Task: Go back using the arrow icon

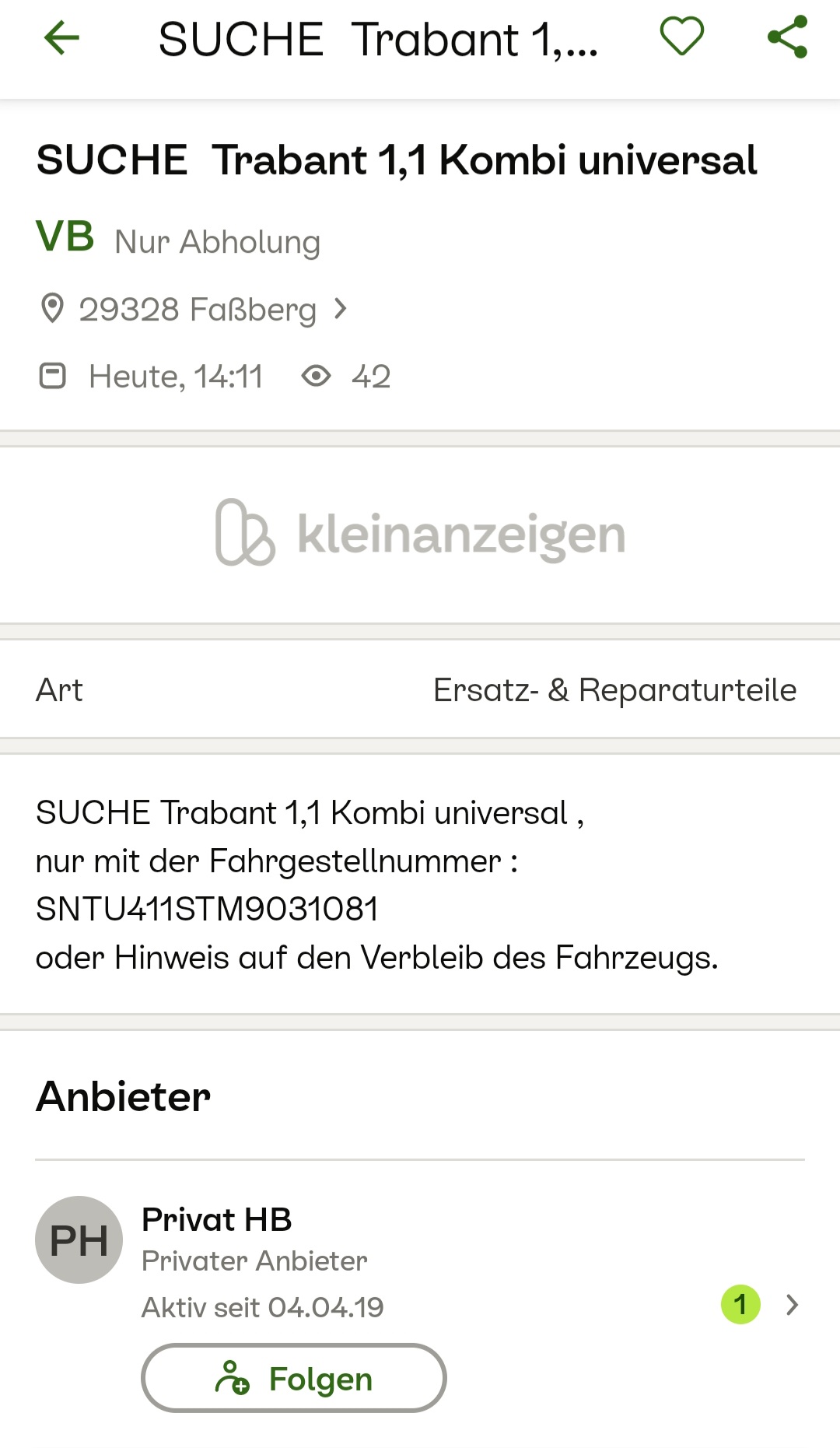Action: click(x=61, y=37)
